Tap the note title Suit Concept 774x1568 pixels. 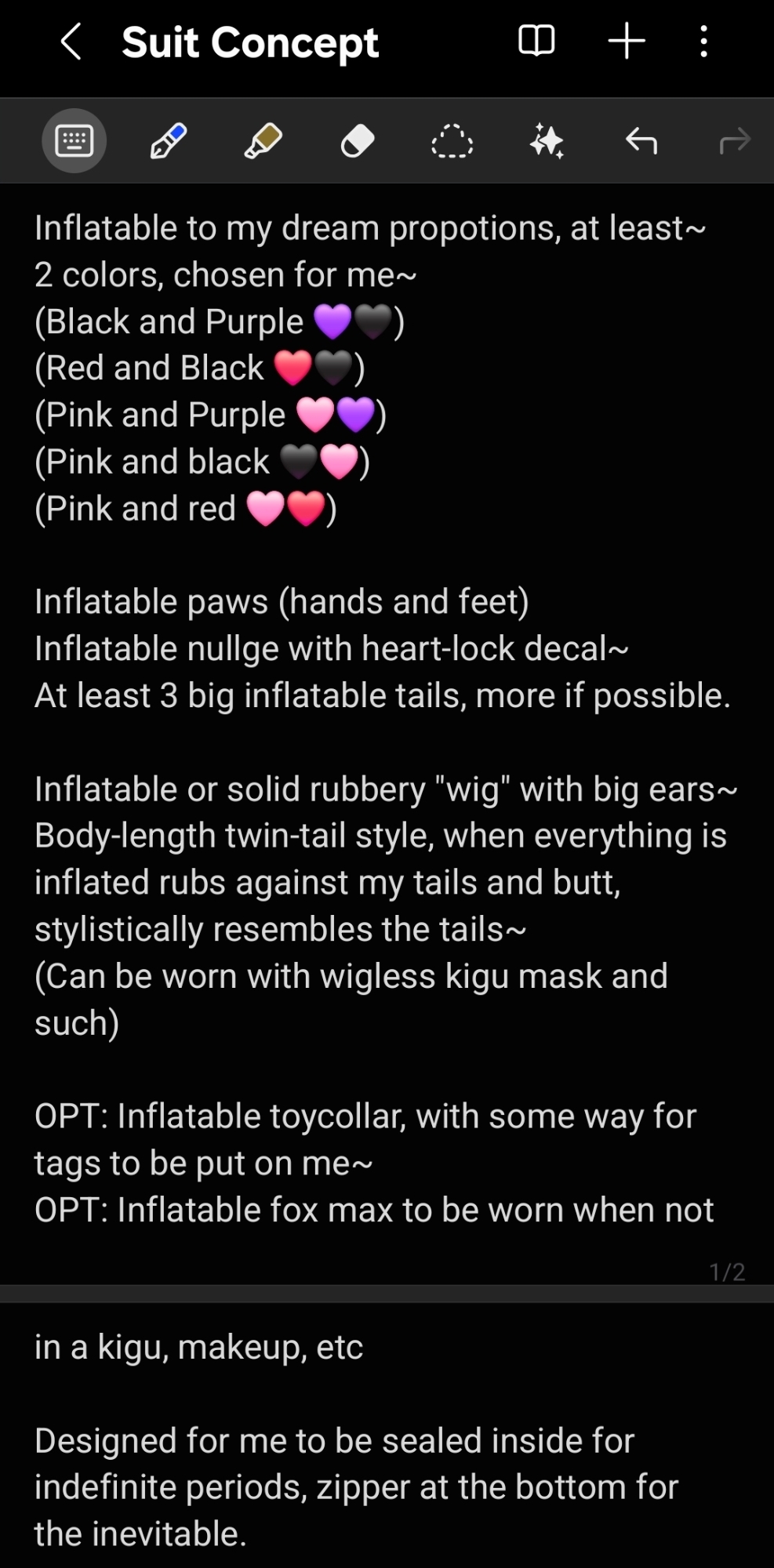coord(250,42)
